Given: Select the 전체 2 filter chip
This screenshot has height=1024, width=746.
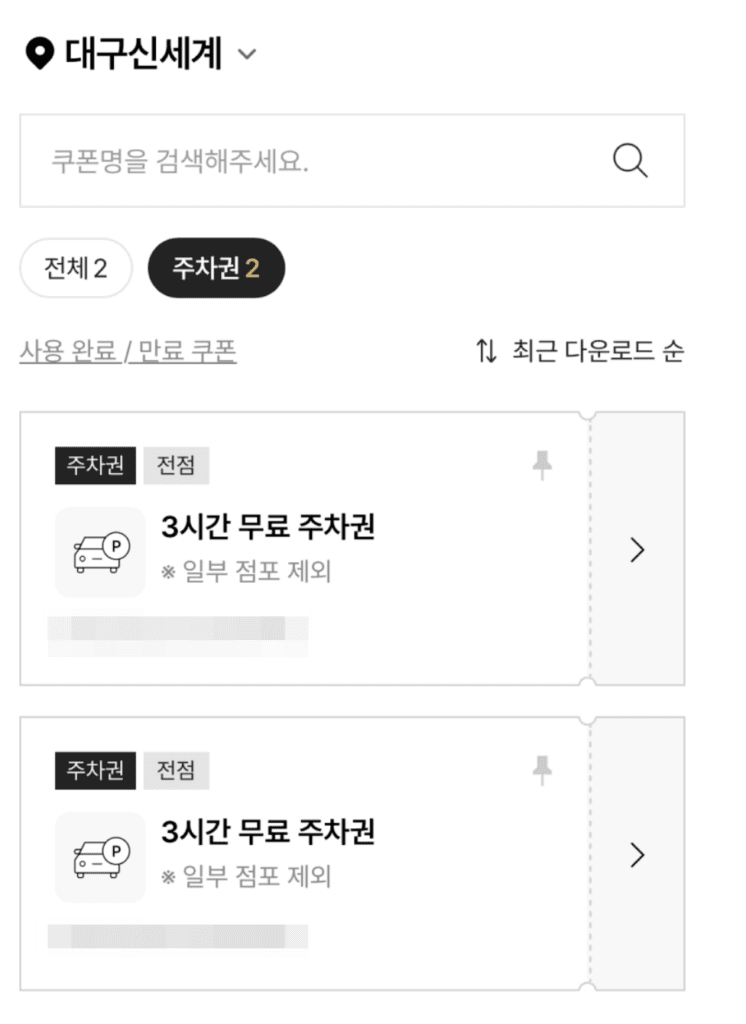Looking at the screenshot, I should pyautogui.click(x=76, y=268).
